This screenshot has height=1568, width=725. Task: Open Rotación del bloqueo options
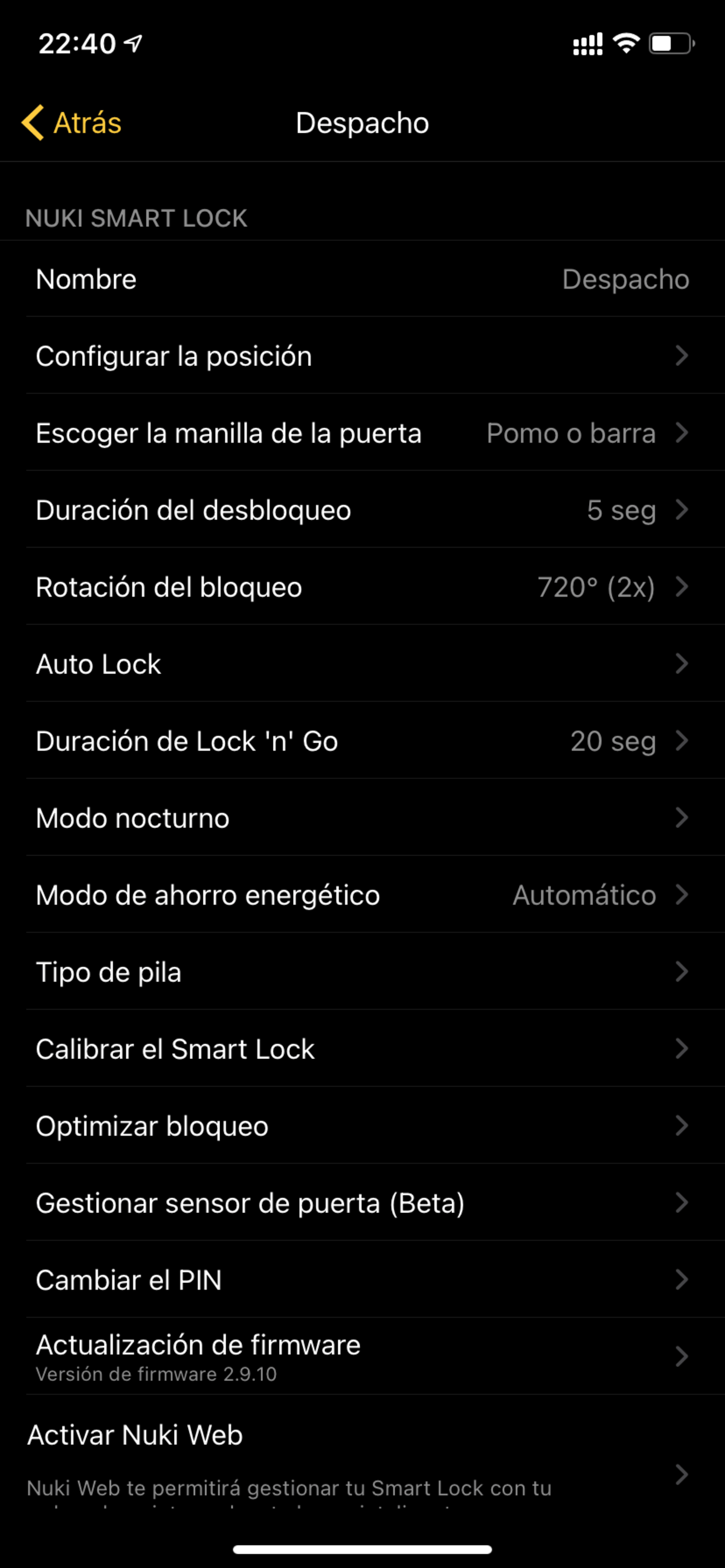(362, 587)
